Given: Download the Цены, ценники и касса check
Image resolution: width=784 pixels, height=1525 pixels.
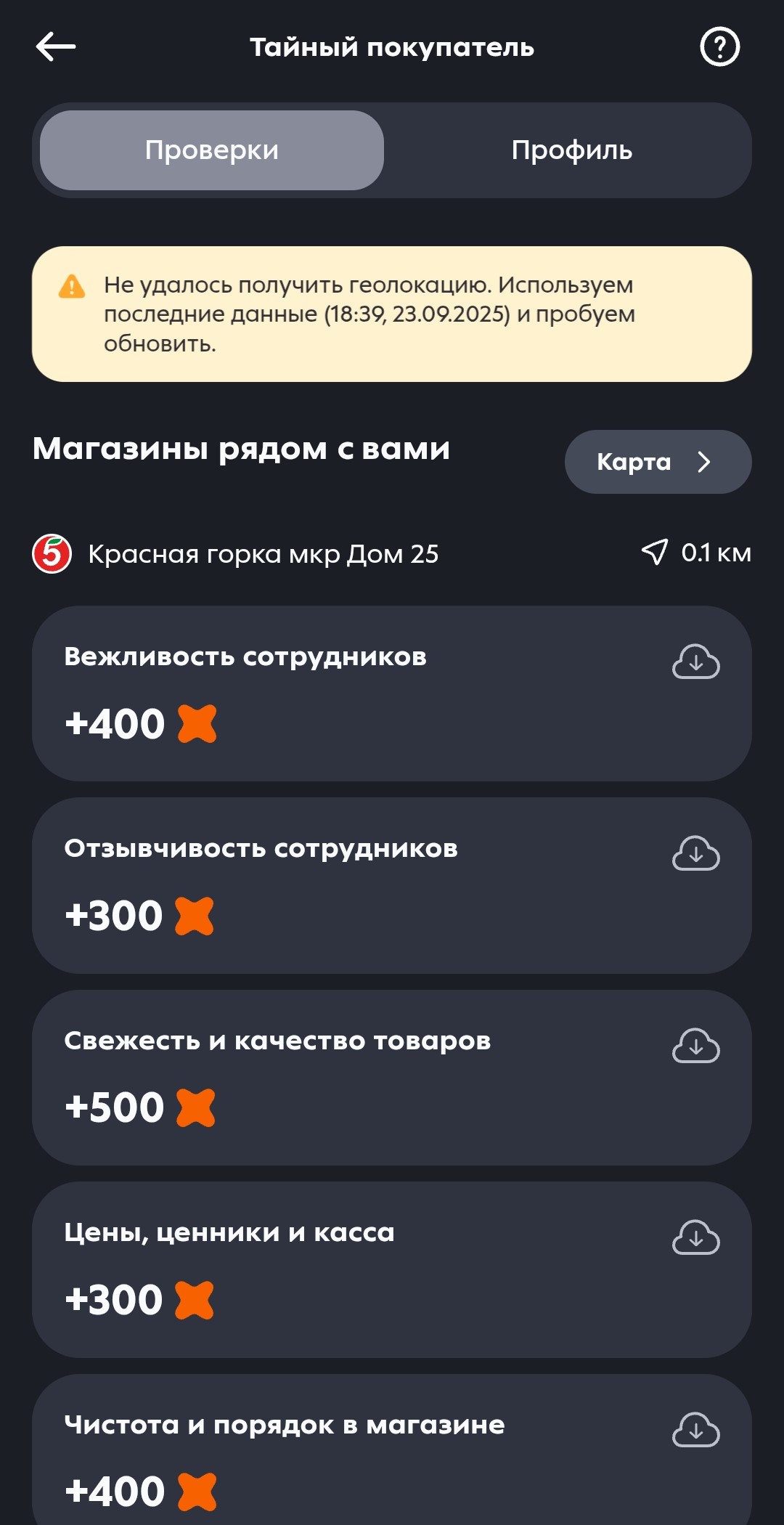Looking at the screenshot, I should point(695,1237).
